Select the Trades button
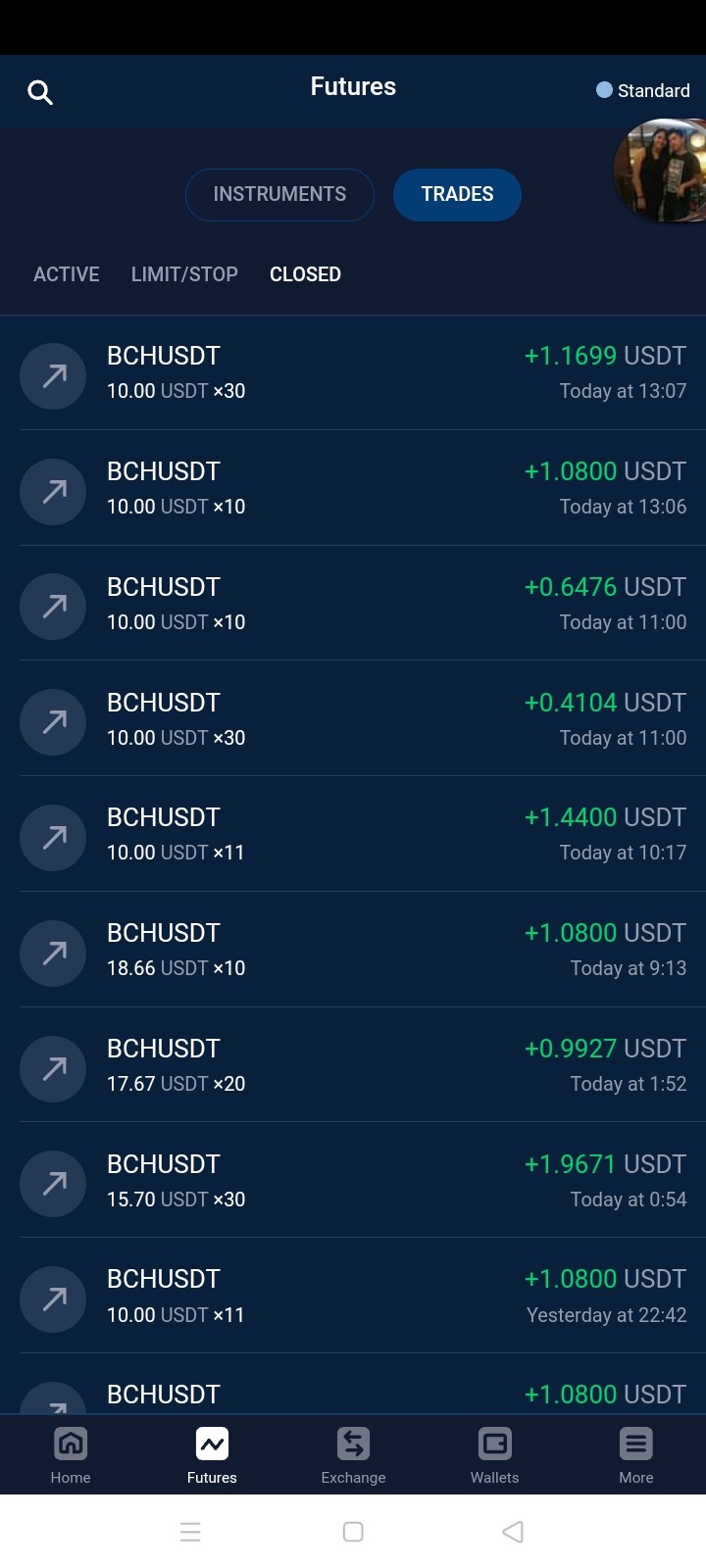The height and width of the screenshot is (1568, 706). [x=457, y=194]
